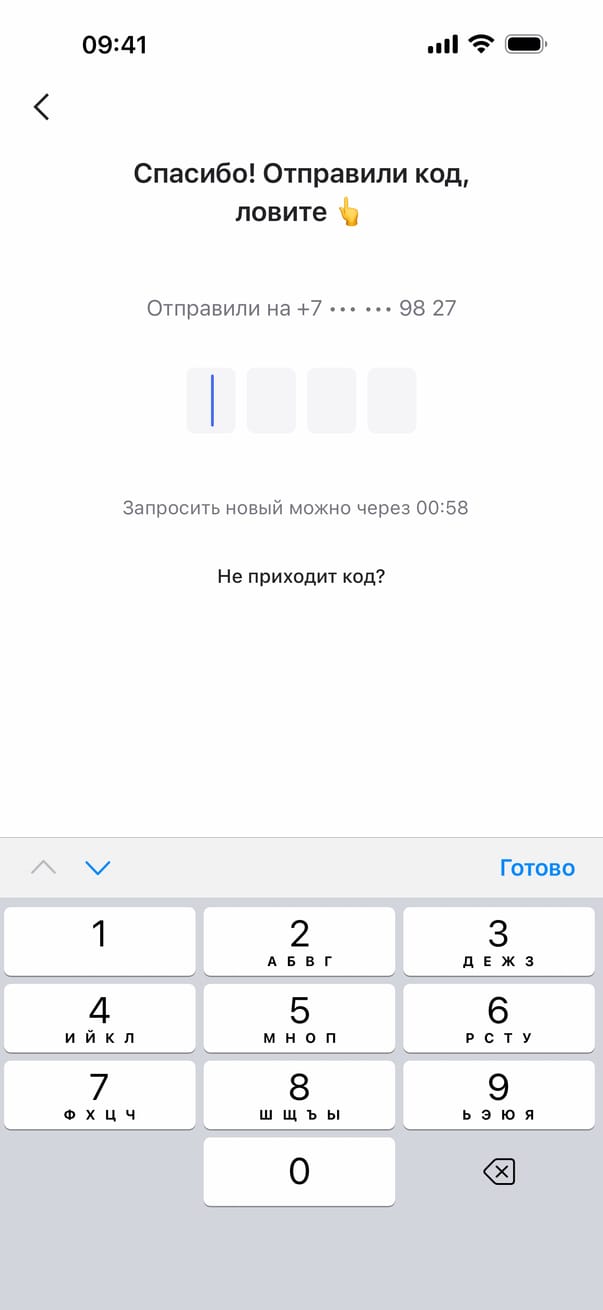Open the 'Не приходит код?' help link

pyautogui.click(x=301, y=577)
